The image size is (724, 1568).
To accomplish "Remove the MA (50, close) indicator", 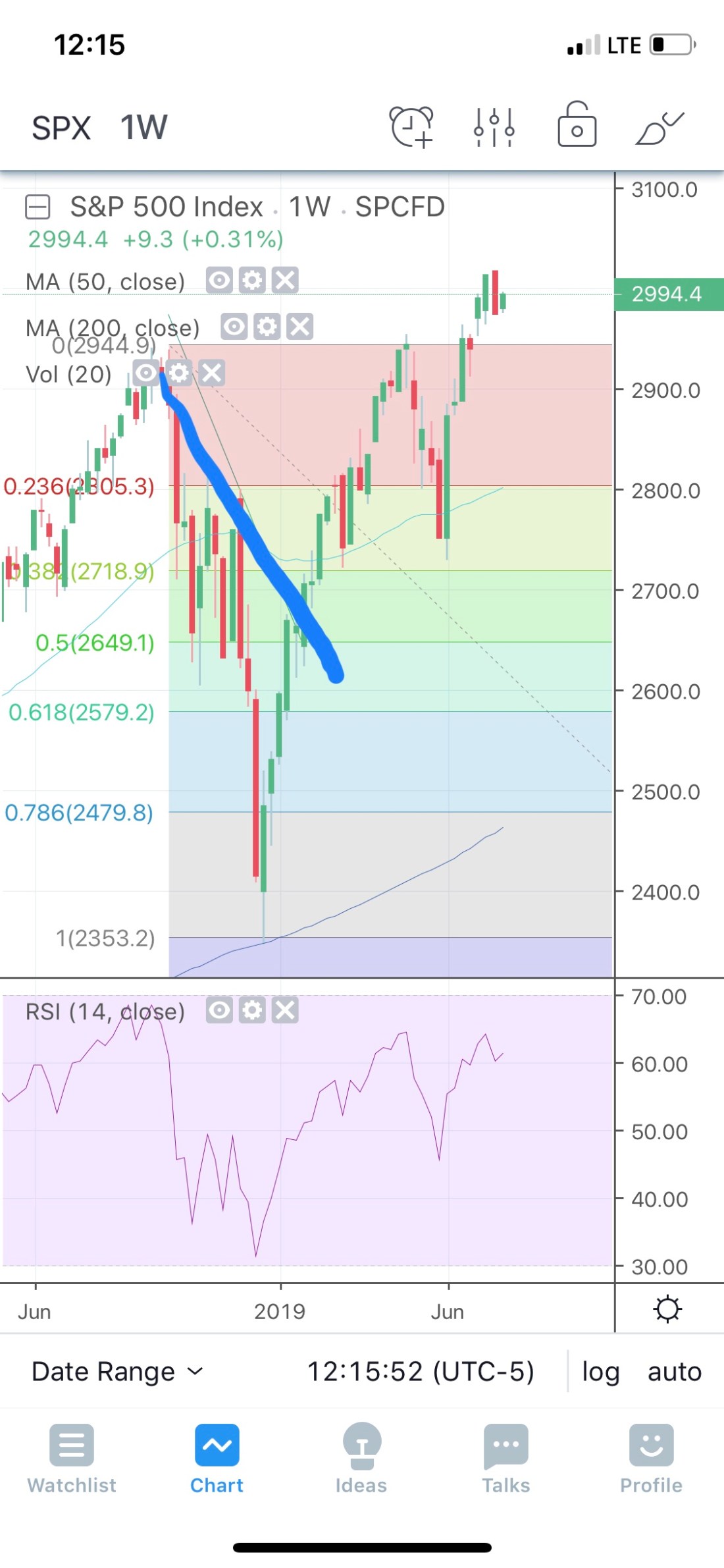I will pyautogui.click(x=285, y=281).
